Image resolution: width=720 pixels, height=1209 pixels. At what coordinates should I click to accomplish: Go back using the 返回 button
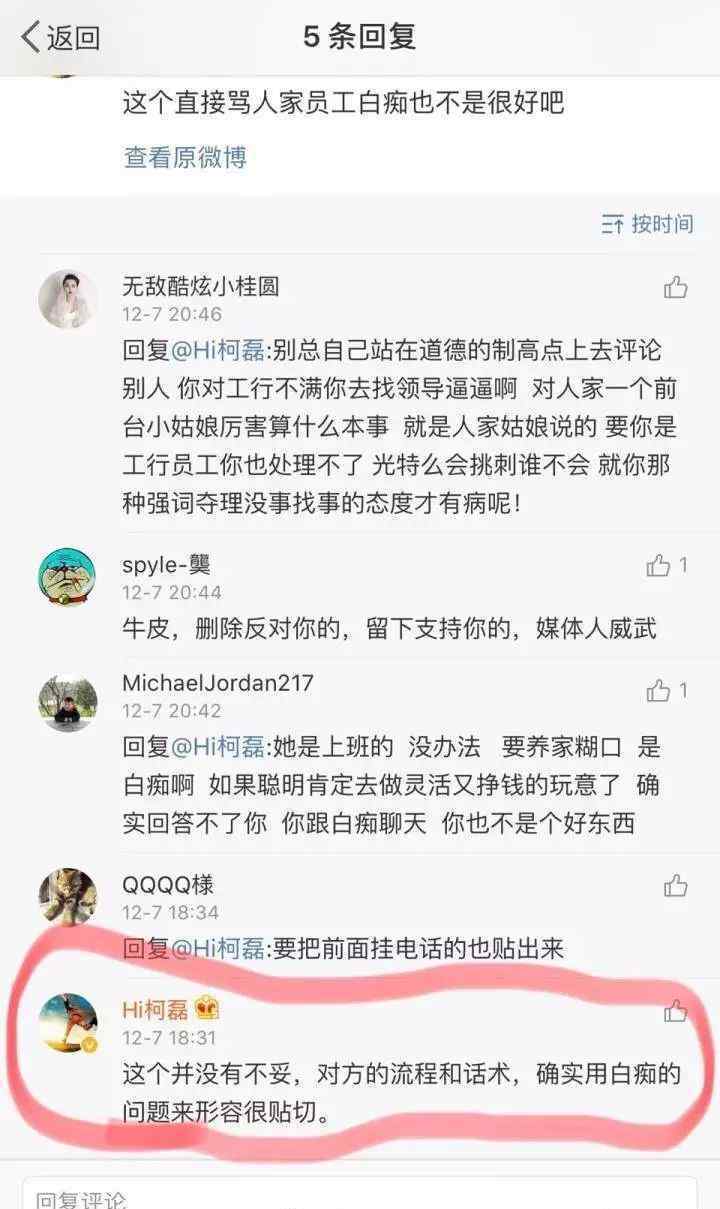60,38
